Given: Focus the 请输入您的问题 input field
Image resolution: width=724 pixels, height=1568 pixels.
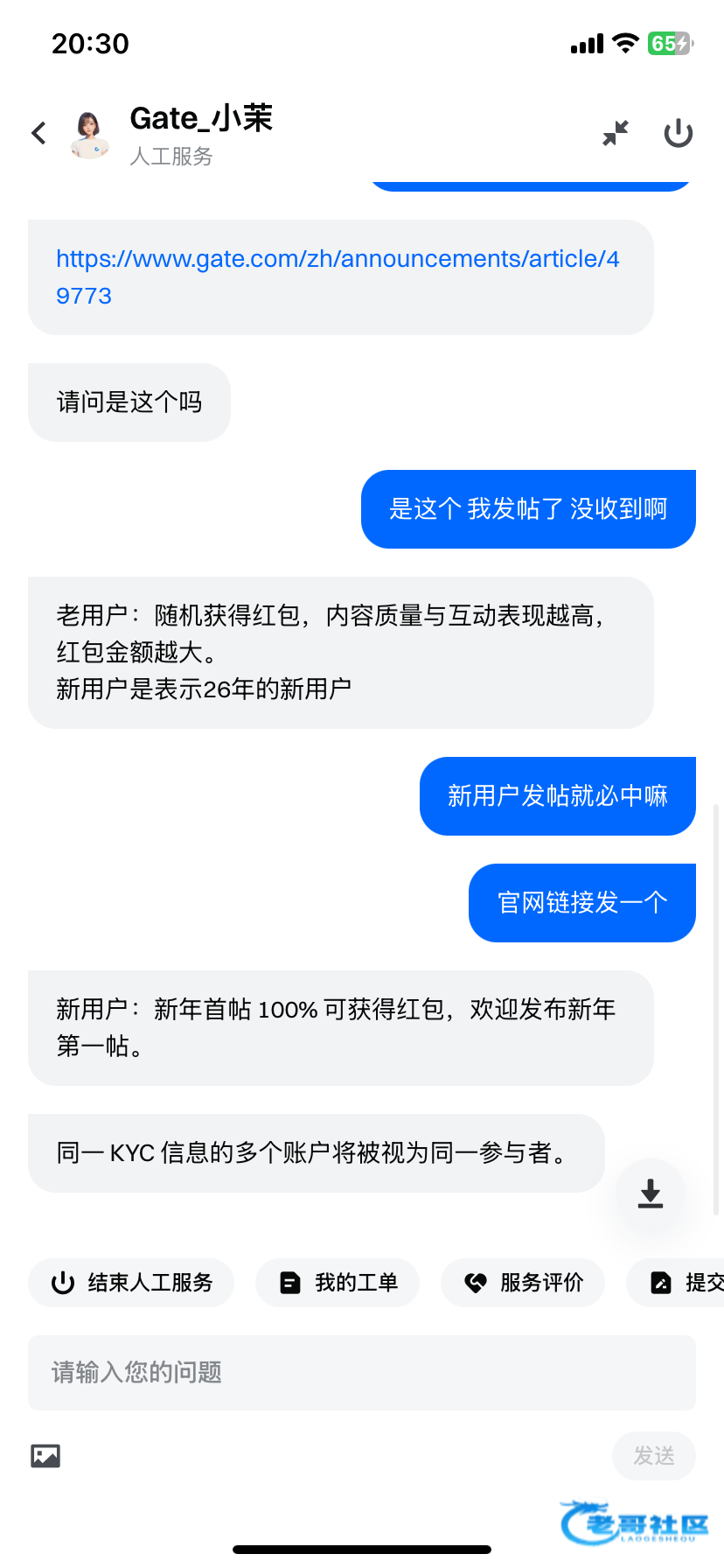Looking at the screenshot, I should 362,1372.
